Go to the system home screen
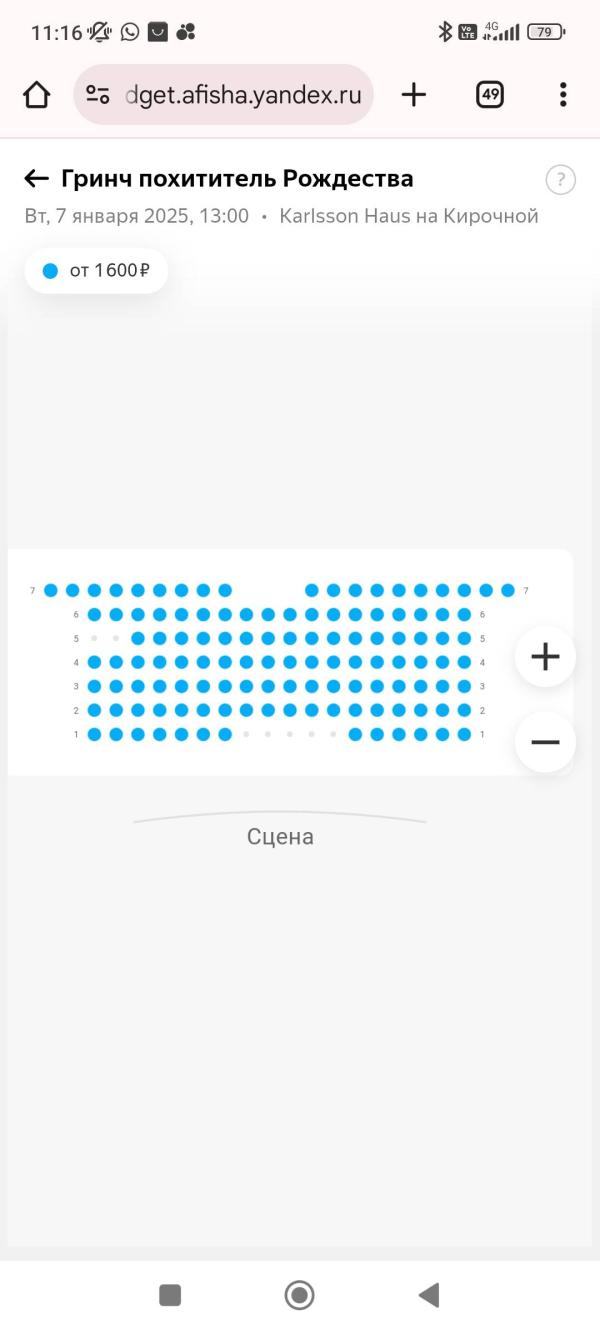 [x=299, y=1295]
